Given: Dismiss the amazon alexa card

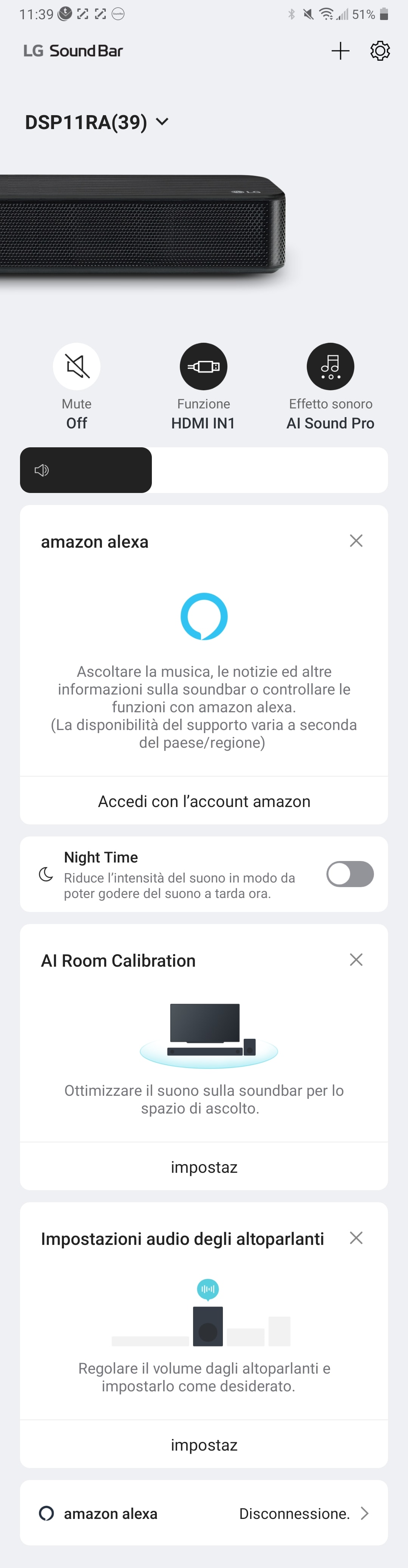Looking at the screenshot, I should pos(356,541).
